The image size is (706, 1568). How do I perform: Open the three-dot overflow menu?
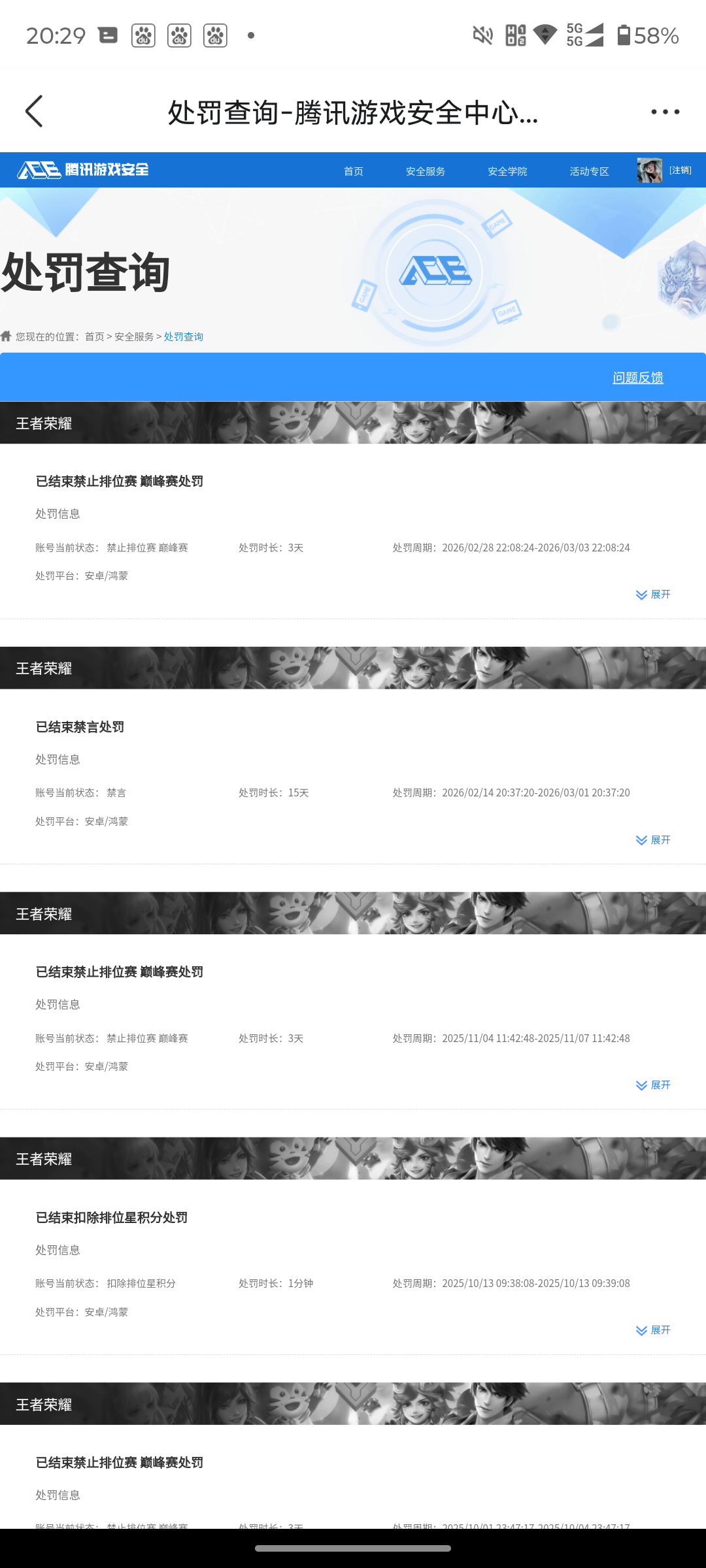[x=665, y=112]
